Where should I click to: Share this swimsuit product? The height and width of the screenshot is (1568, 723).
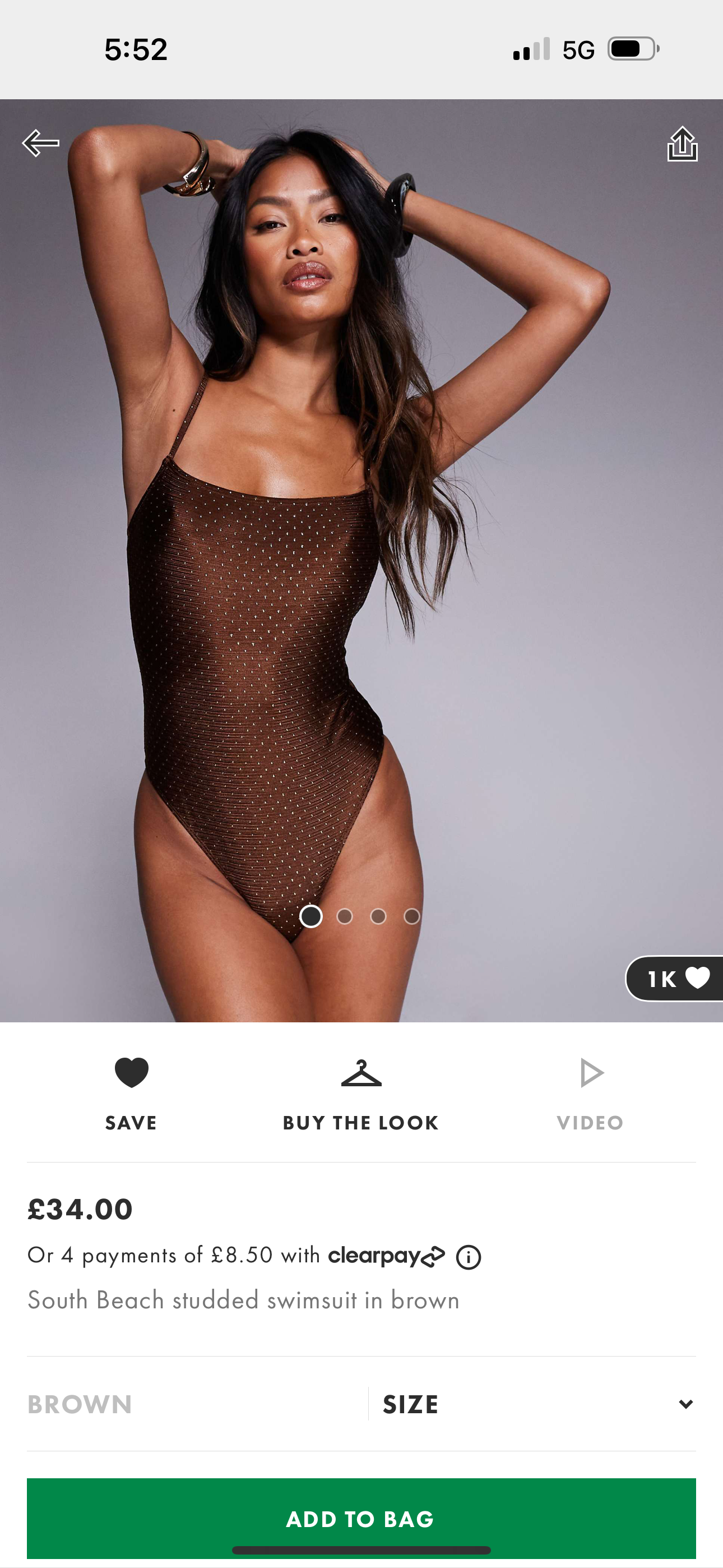pyautogui.click(x=682, y=144)
